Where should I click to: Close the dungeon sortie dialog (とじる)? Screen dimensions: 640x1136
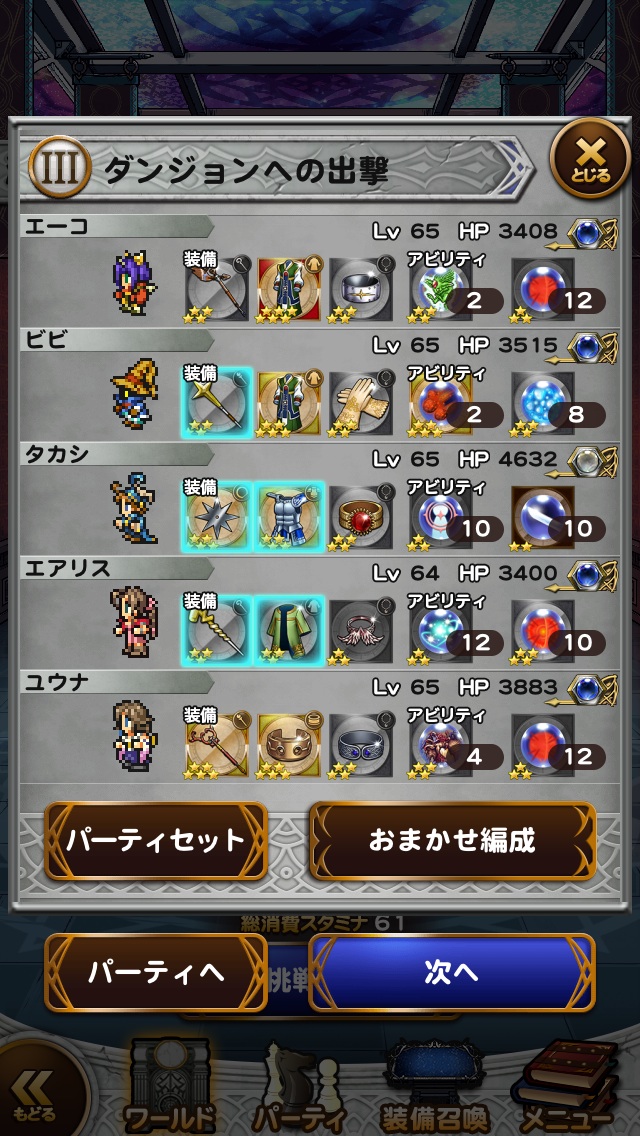[x=590, y=158]
